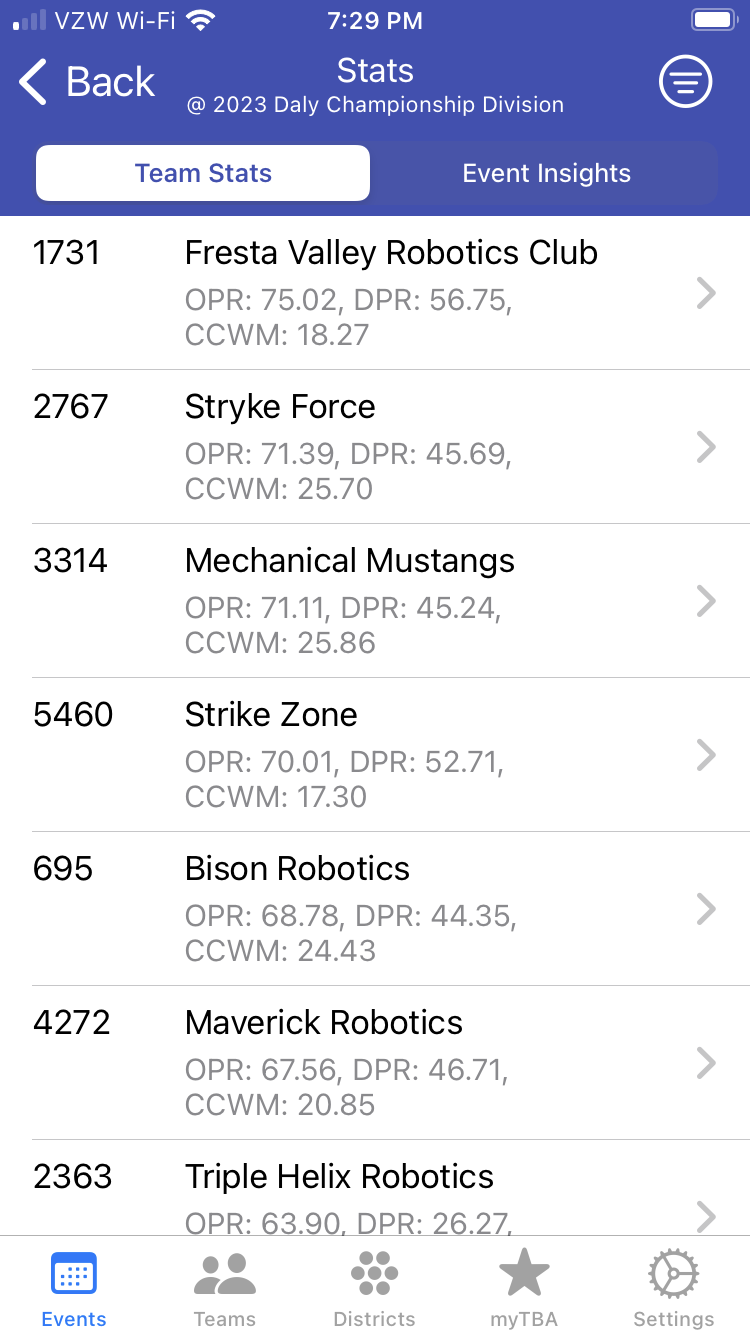Screen dimensions: 750x1334
Task: Go back to the previous screen
Action: click(87, 82)
